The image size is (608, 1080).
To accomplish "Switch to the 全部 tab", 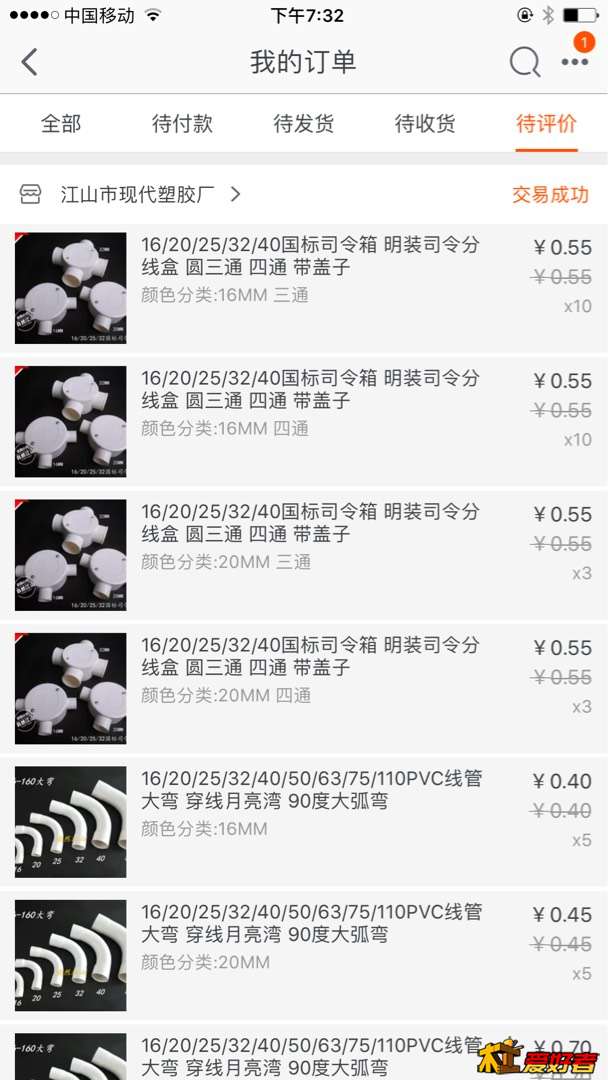I will click(x=61, y=124).
